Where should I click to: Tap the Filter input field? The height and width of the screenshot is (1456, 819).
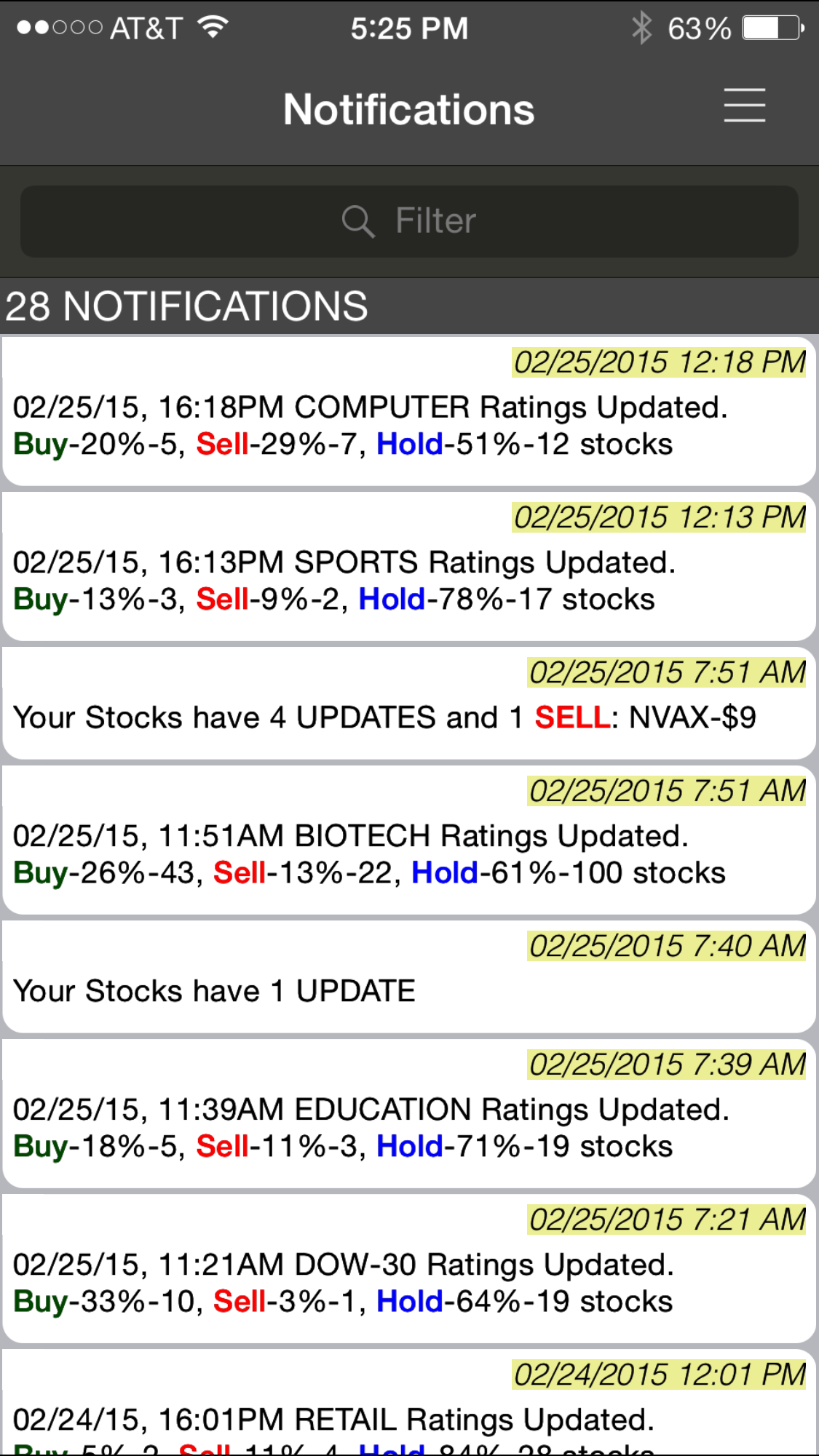pyautogui.click(x=409, y=220)
